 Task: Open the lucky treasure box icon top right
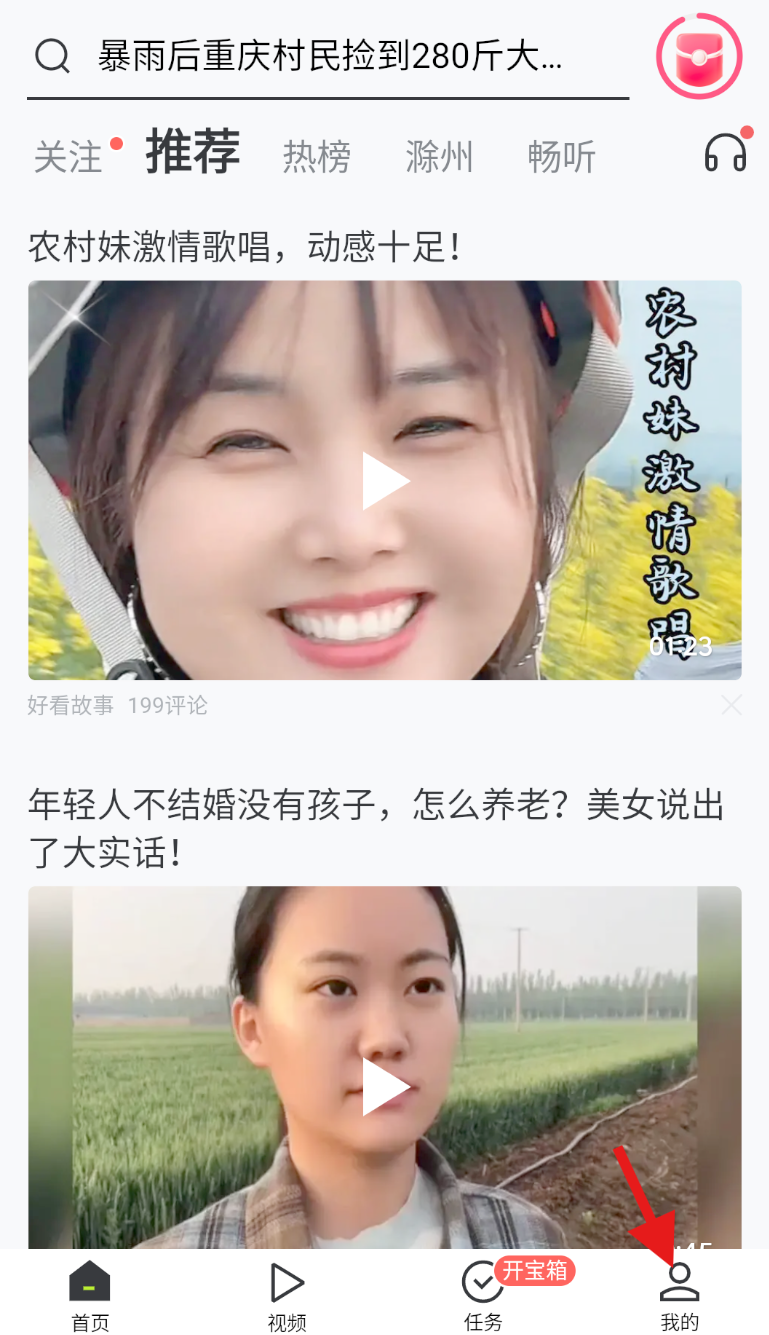tap(699, 57)
